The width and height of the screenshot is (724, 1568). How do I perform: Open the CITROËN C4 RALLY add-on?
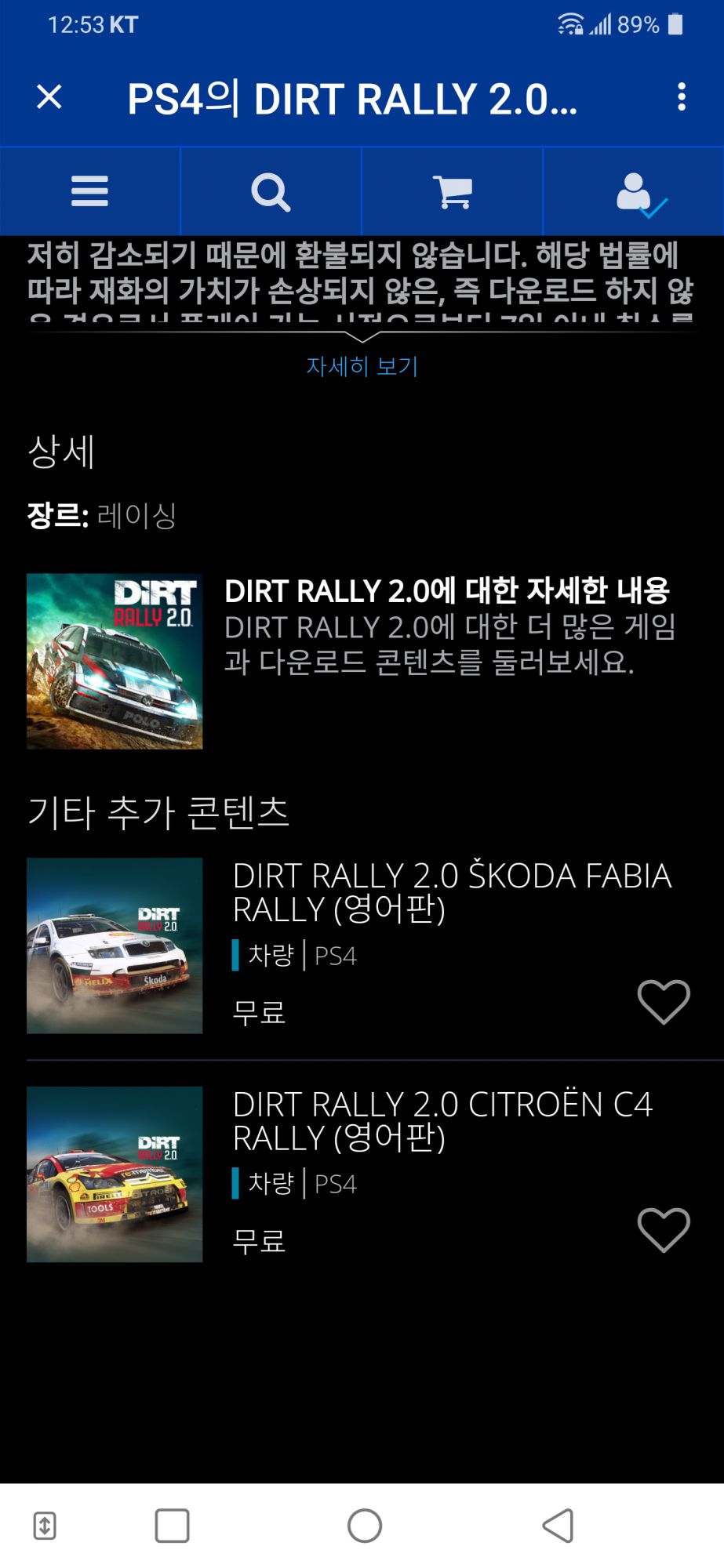[443, 1120]
